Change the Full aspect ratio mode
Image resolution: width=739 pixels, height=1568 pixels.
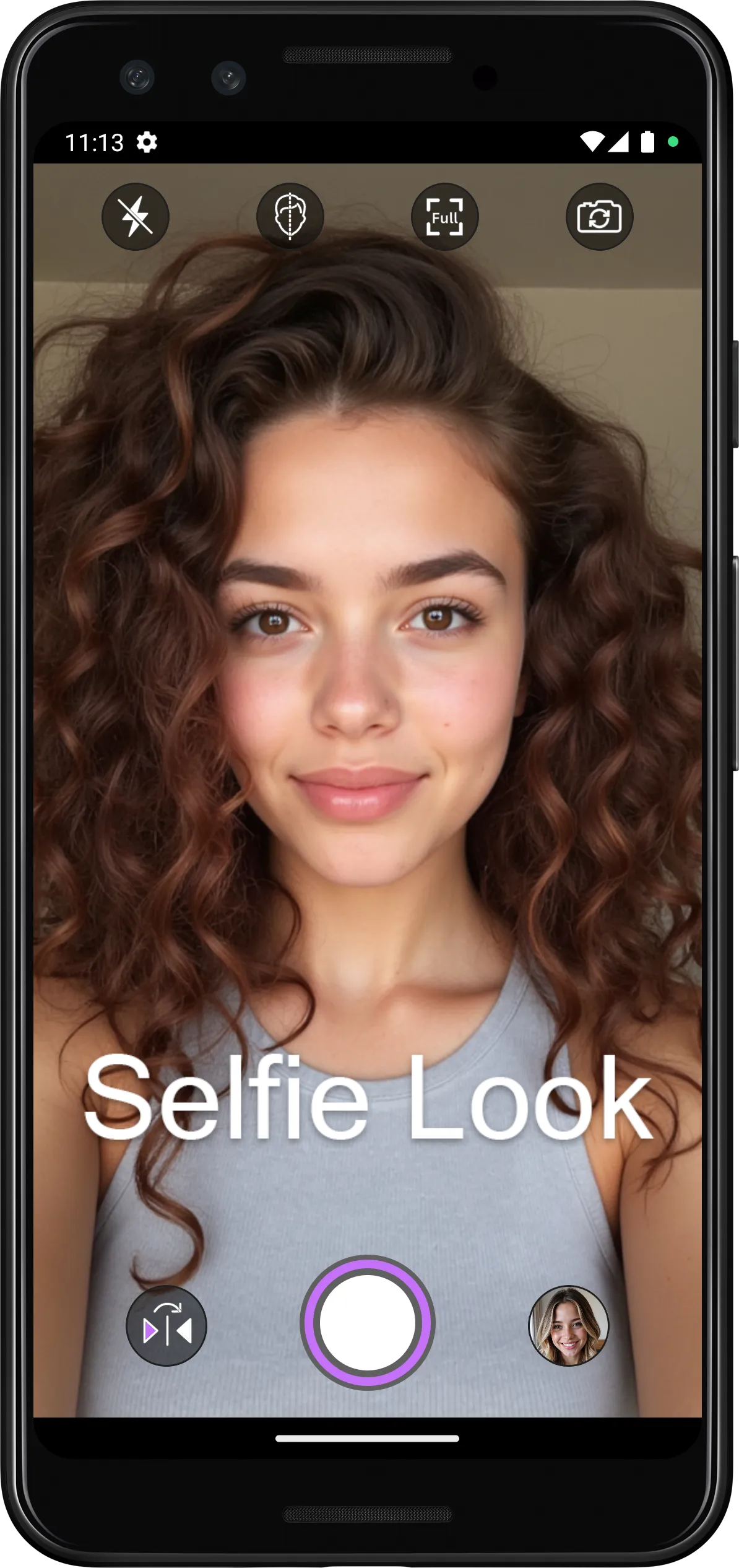444,217
